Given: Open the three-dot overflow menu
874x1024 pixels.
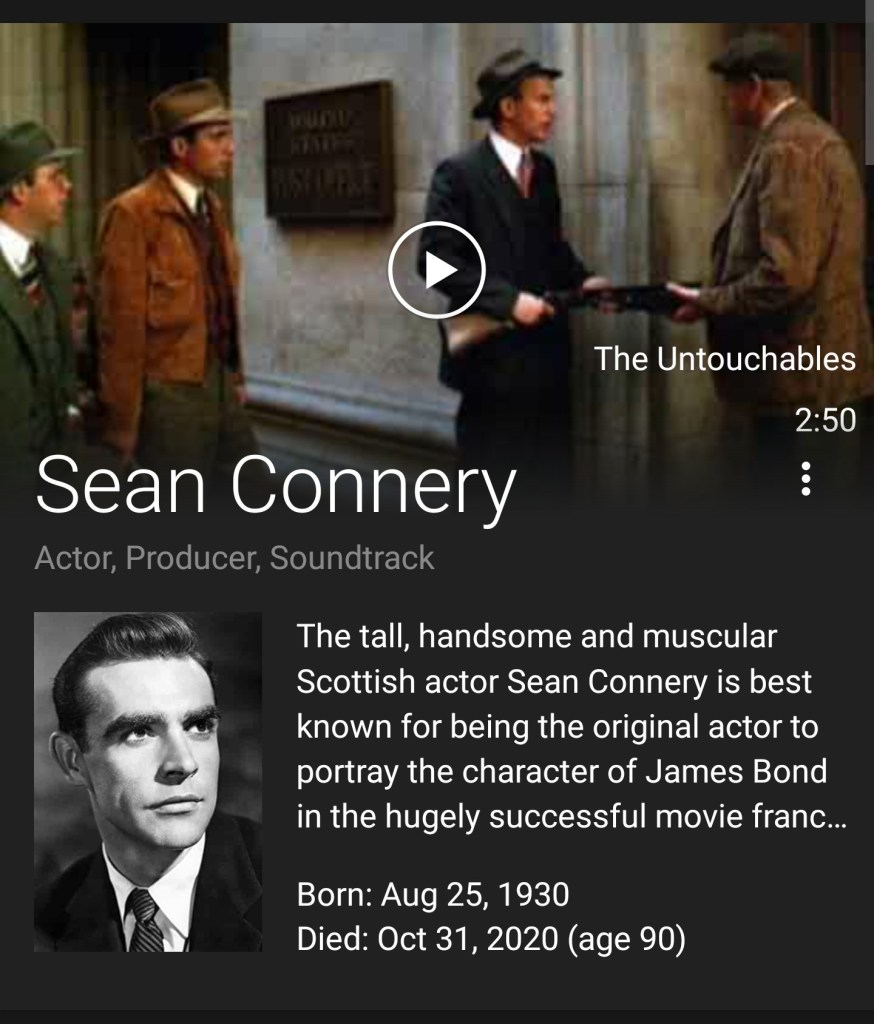Looking at the screenshot, I should (x=806, y=479).
